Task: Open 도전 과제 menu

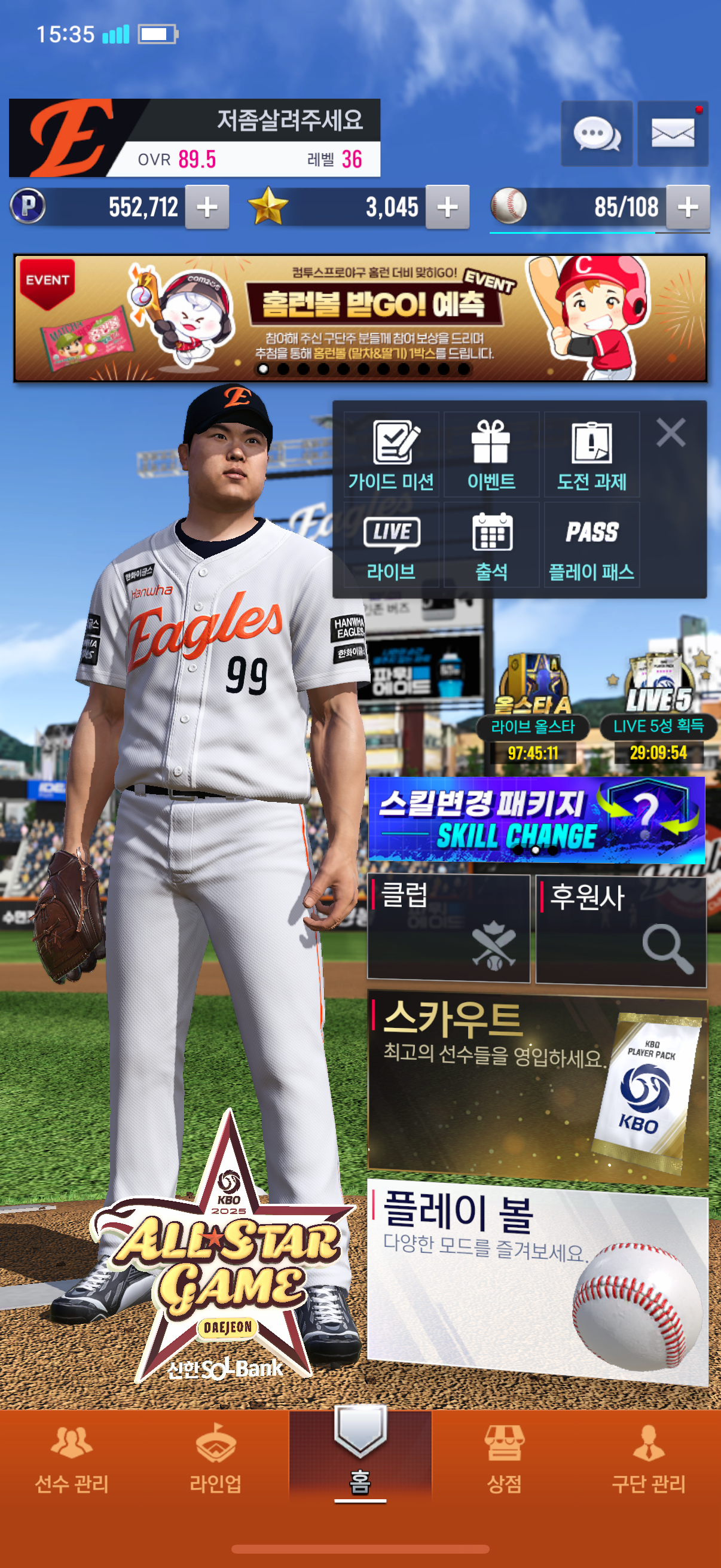Action: 591,454
